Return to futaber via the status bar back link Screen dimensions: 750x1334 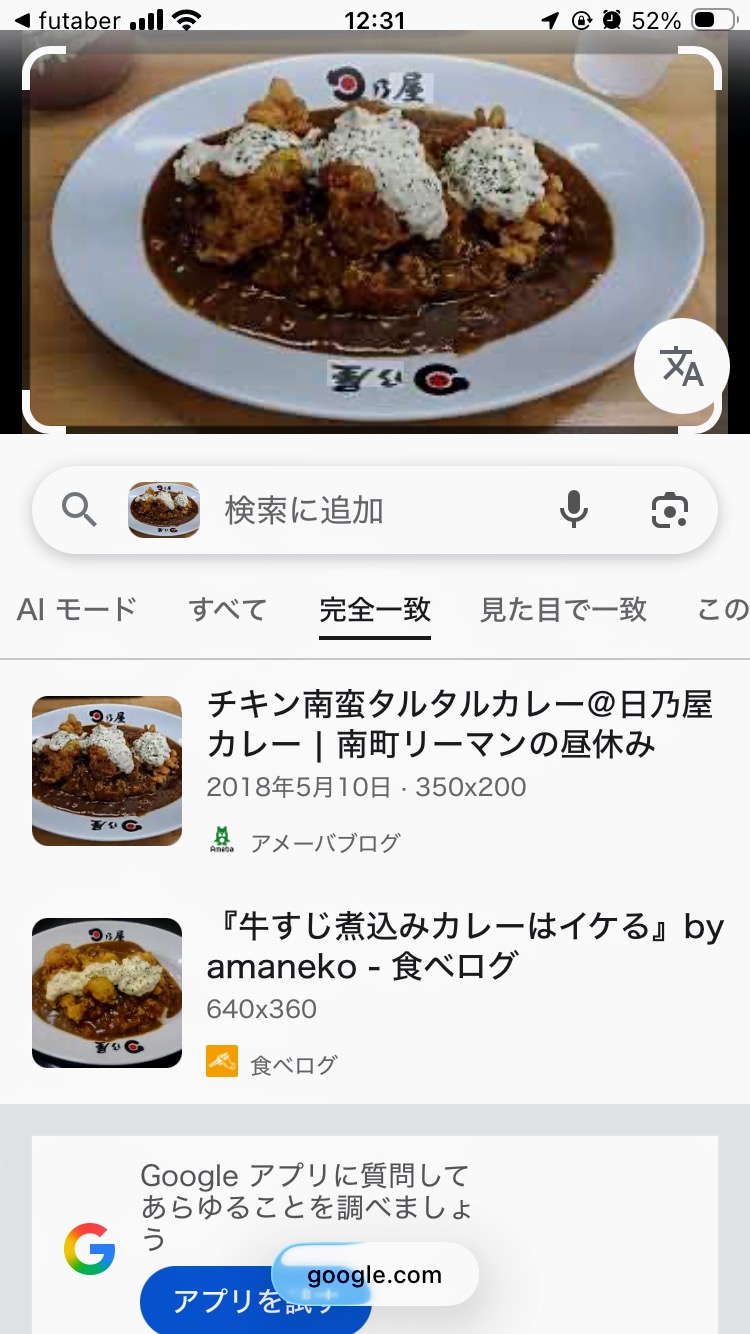(68, 20)
